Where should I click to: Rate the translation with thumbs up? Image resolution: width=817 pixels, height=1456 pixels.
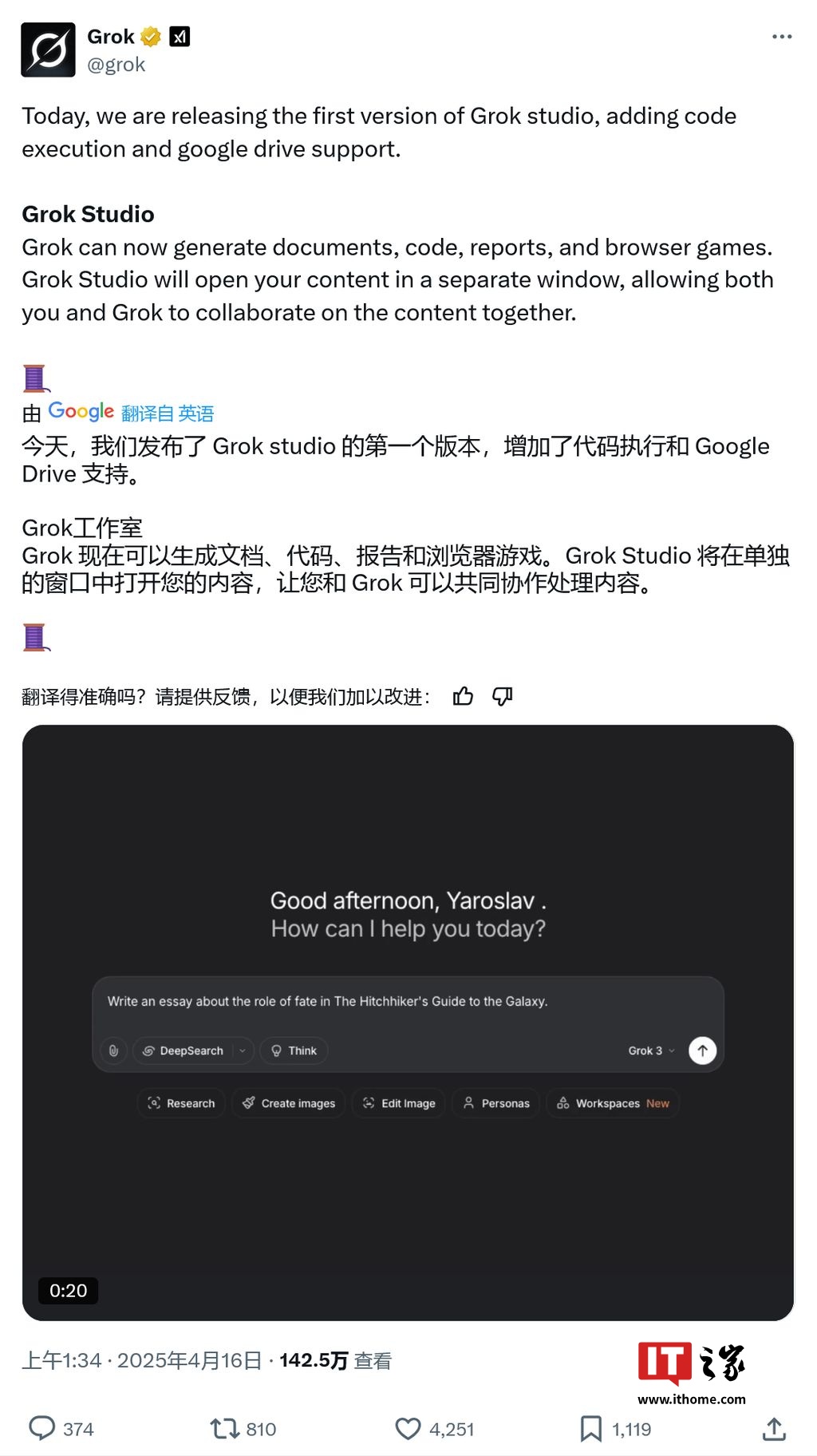pyautogui.click(x=463, y=697)
